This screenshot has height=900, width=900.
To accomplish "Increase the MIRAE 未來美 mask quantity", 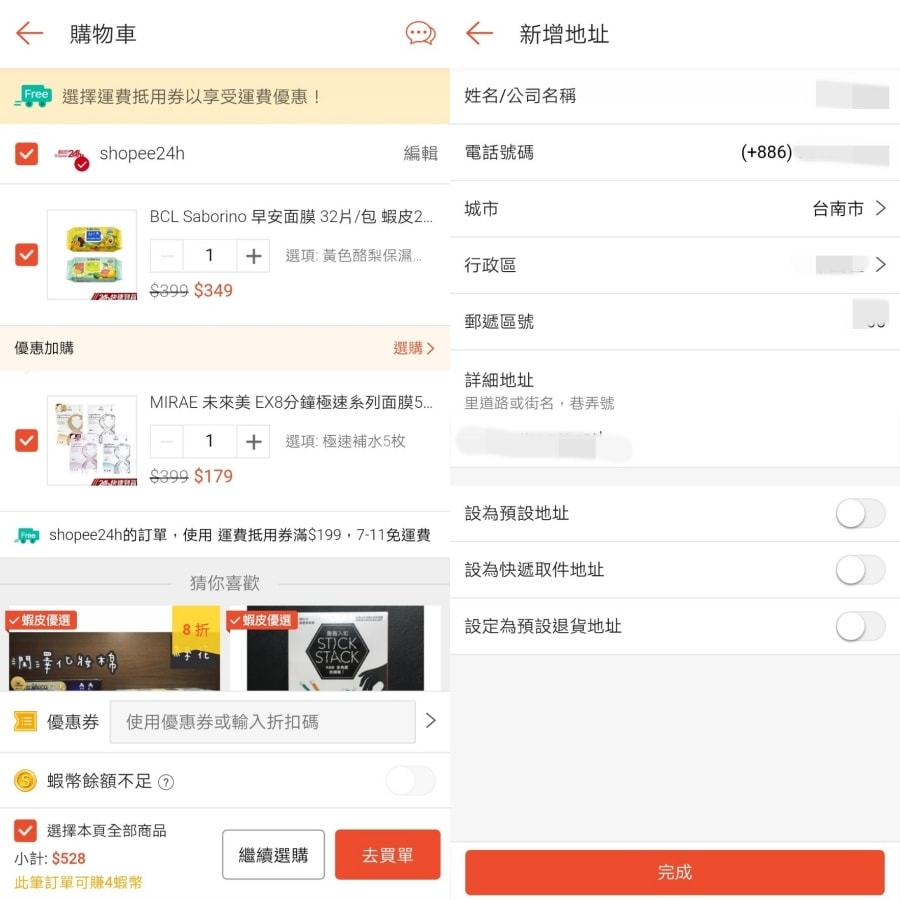I will tap(253, 441).
